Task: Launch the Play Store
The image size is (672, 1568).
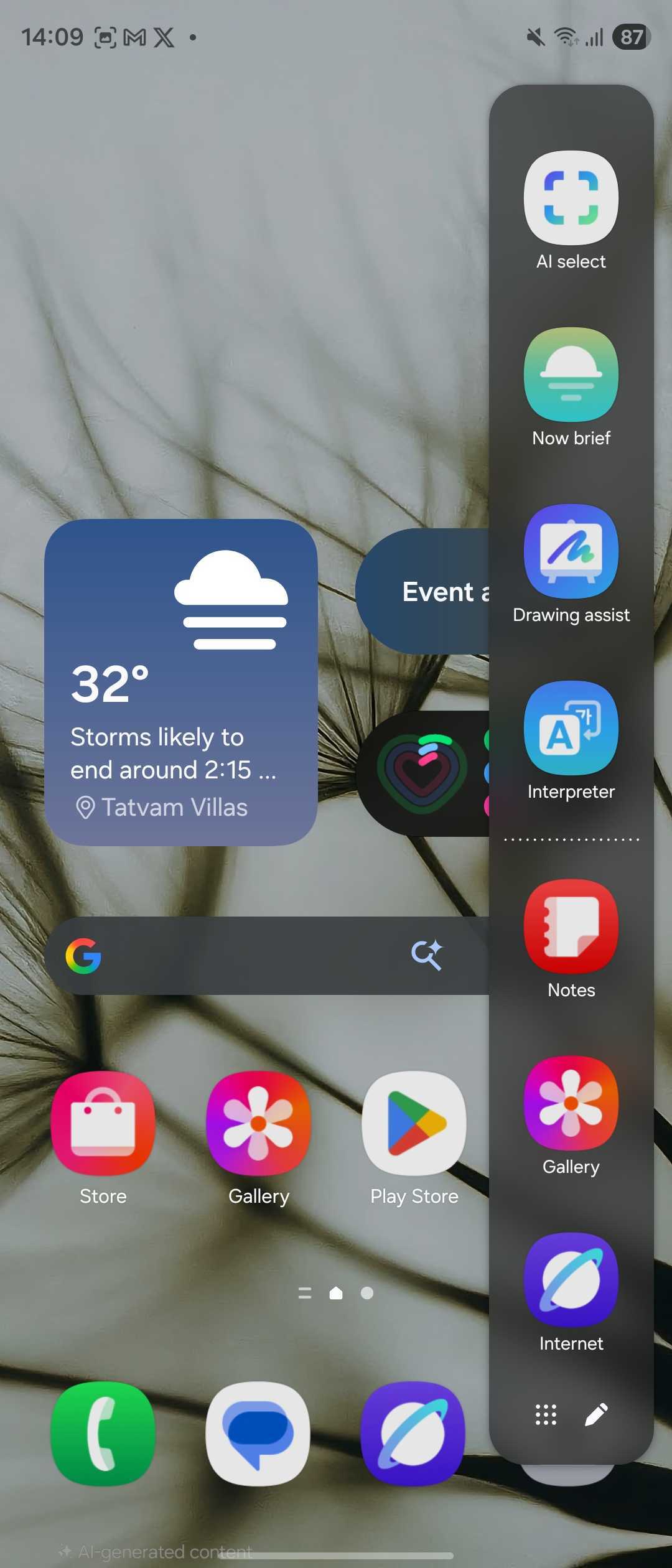Action: tap(414, 1123)
